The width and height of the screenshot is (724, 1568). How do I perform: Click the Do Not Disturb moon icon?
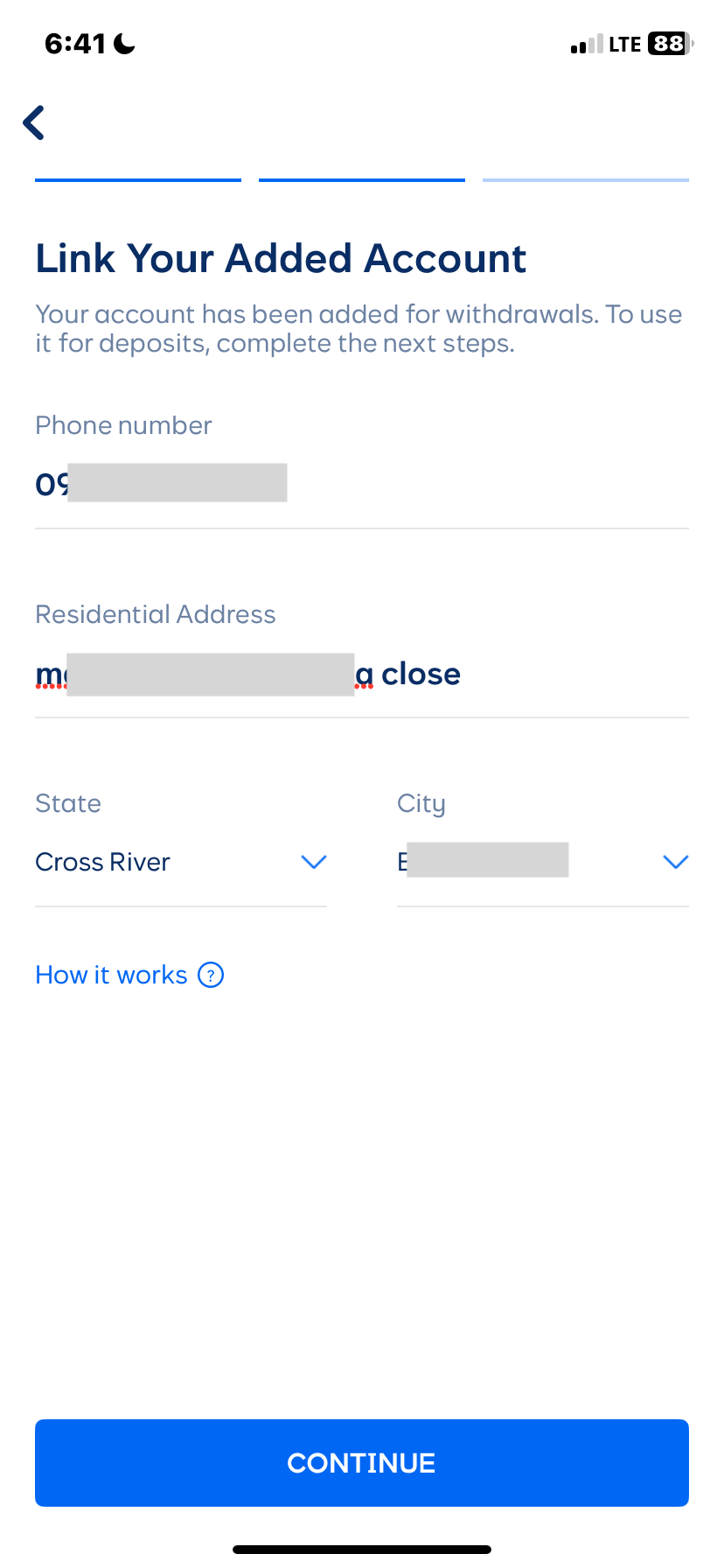click(x=122, y=42)
